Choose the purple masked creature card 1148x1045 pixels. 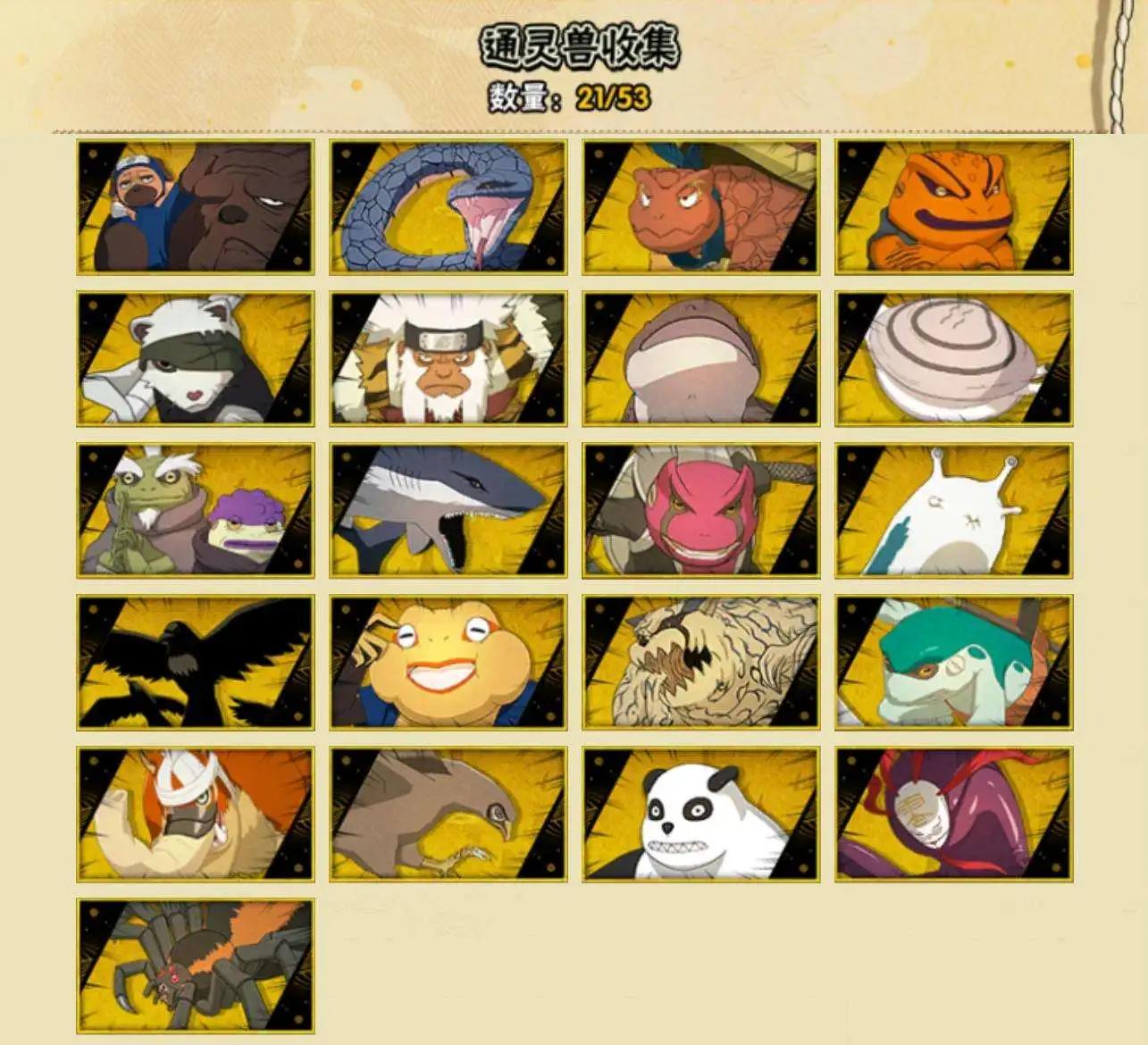click(x=953, y=814)
